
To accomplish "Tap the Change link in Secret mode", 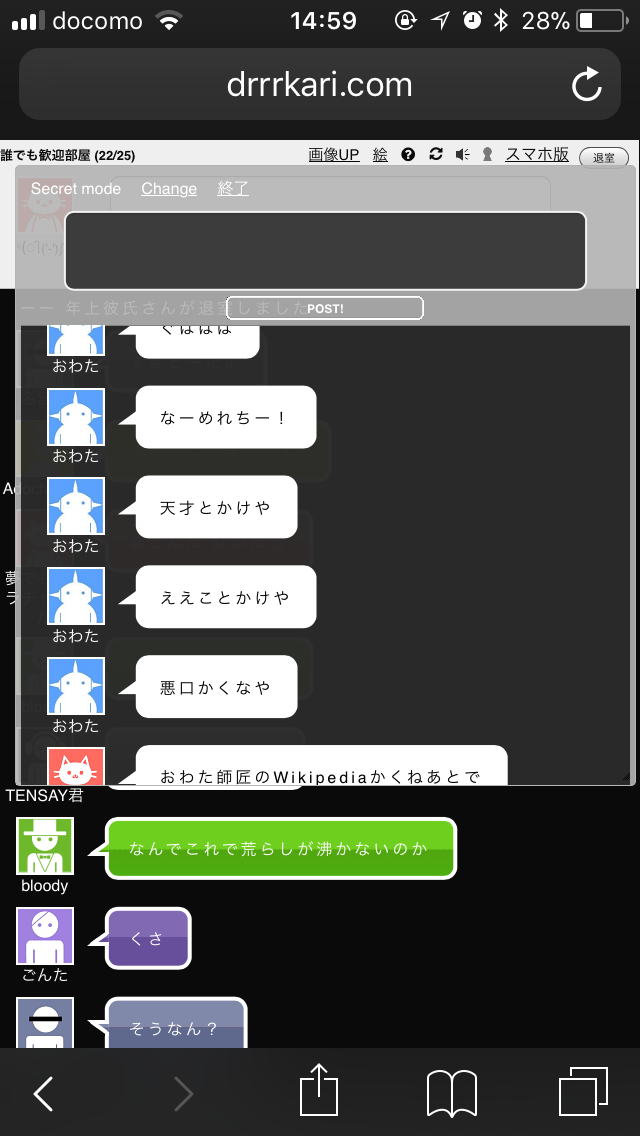I will (169, 189).
